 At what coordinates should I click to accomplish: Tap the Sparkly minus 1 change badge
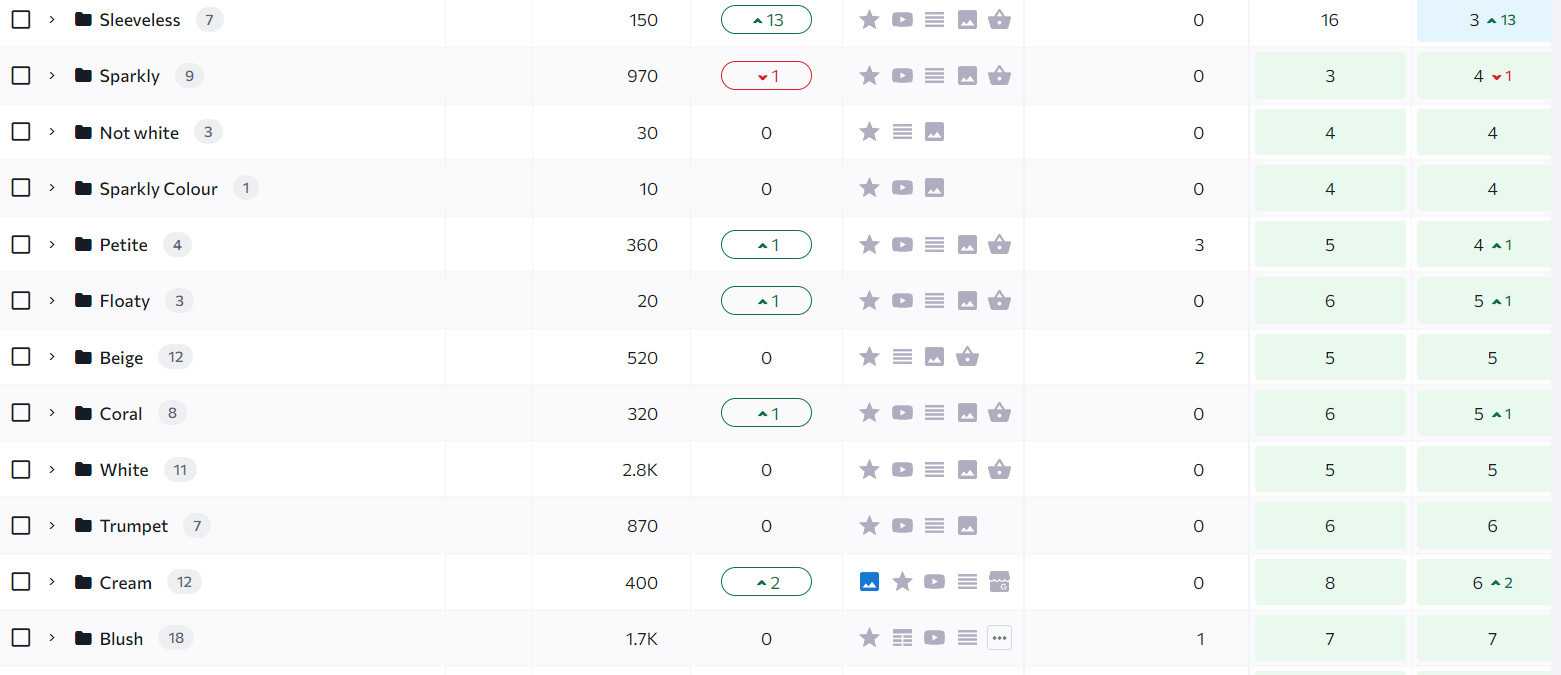tap(766, 76)
